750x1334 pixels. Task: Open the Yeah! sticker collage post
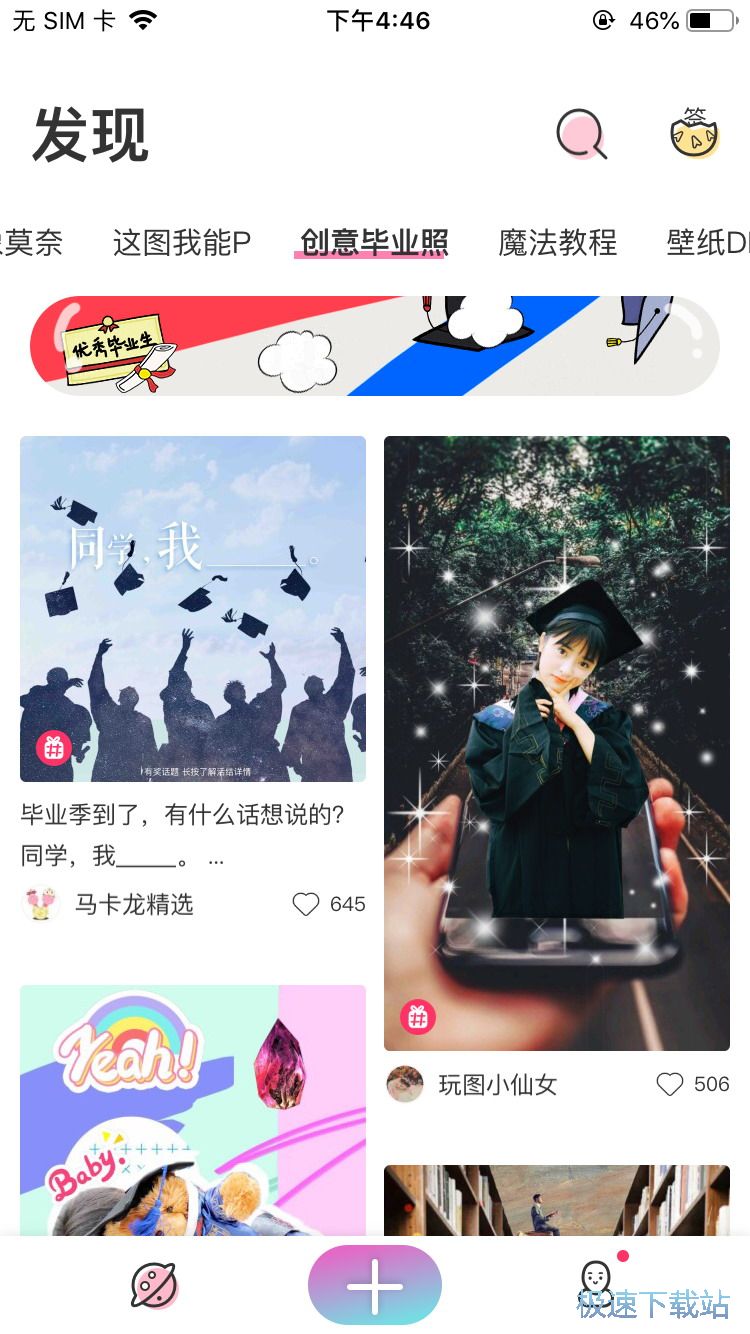(193, 1108)
